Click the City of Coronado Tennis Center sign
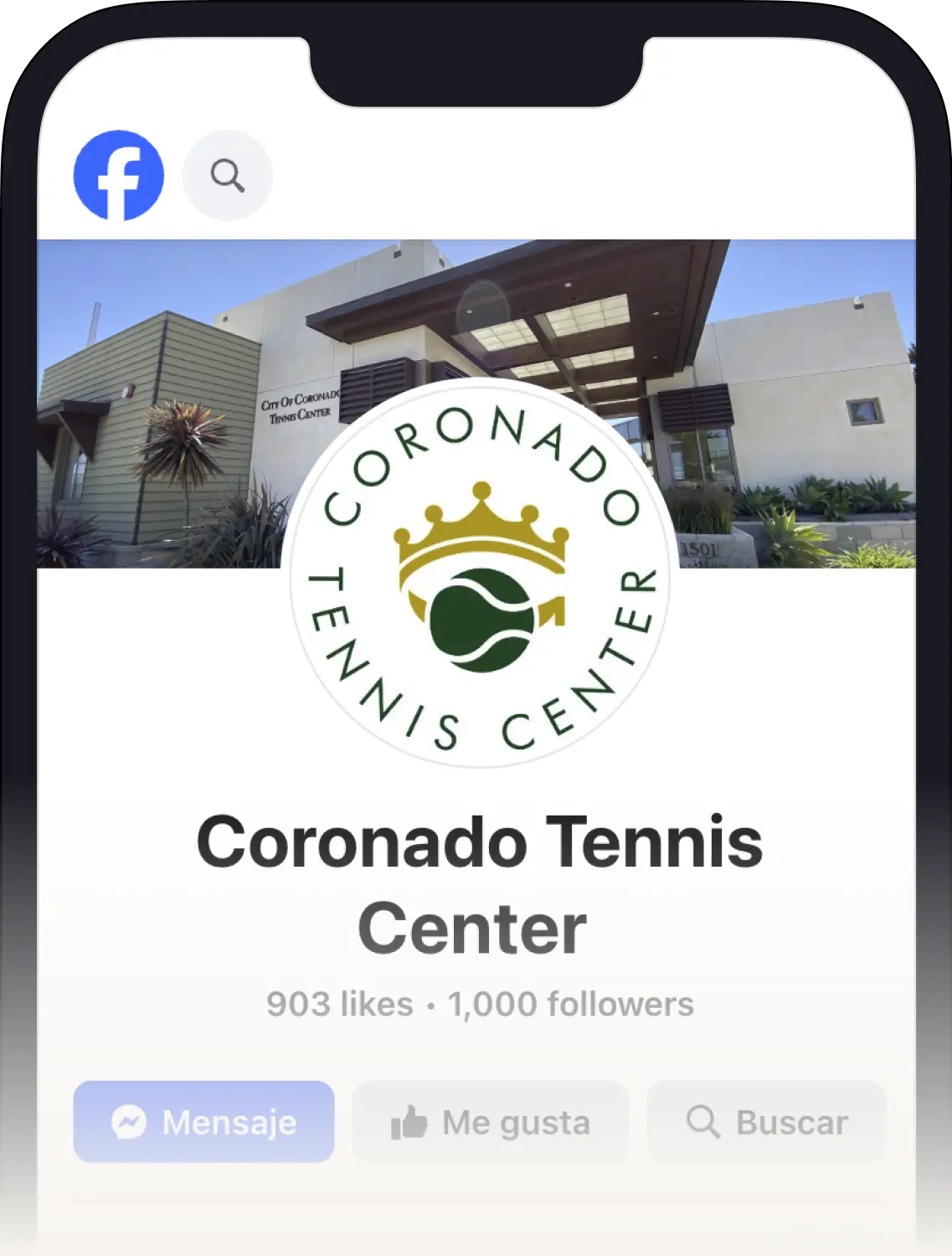Viewport: 952px width, 1256px height. click(x=299, y=409)
